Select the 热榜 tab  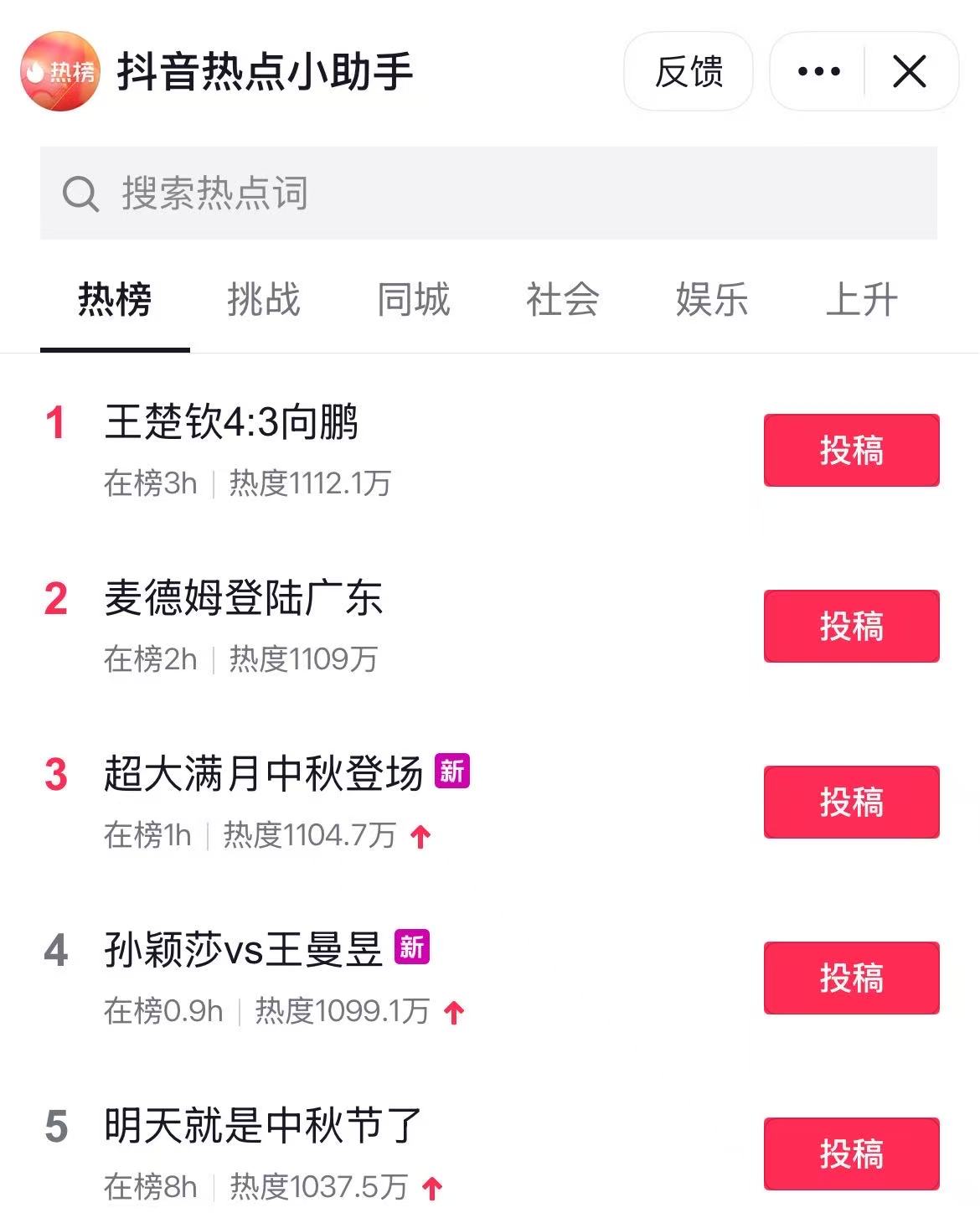point(115,300)
